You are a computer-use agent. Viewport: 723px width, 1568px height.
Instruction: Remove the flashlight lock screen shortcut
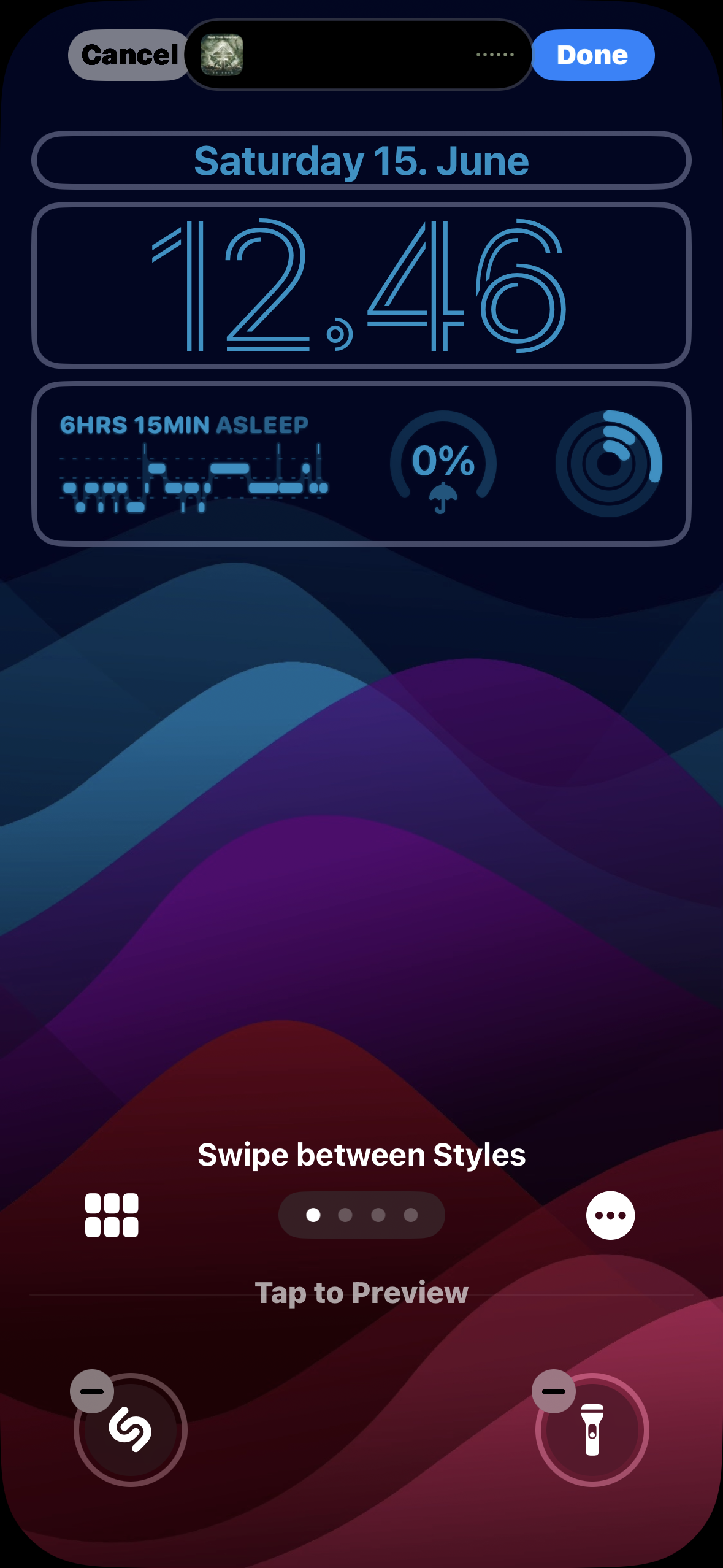click(553, 1391)
